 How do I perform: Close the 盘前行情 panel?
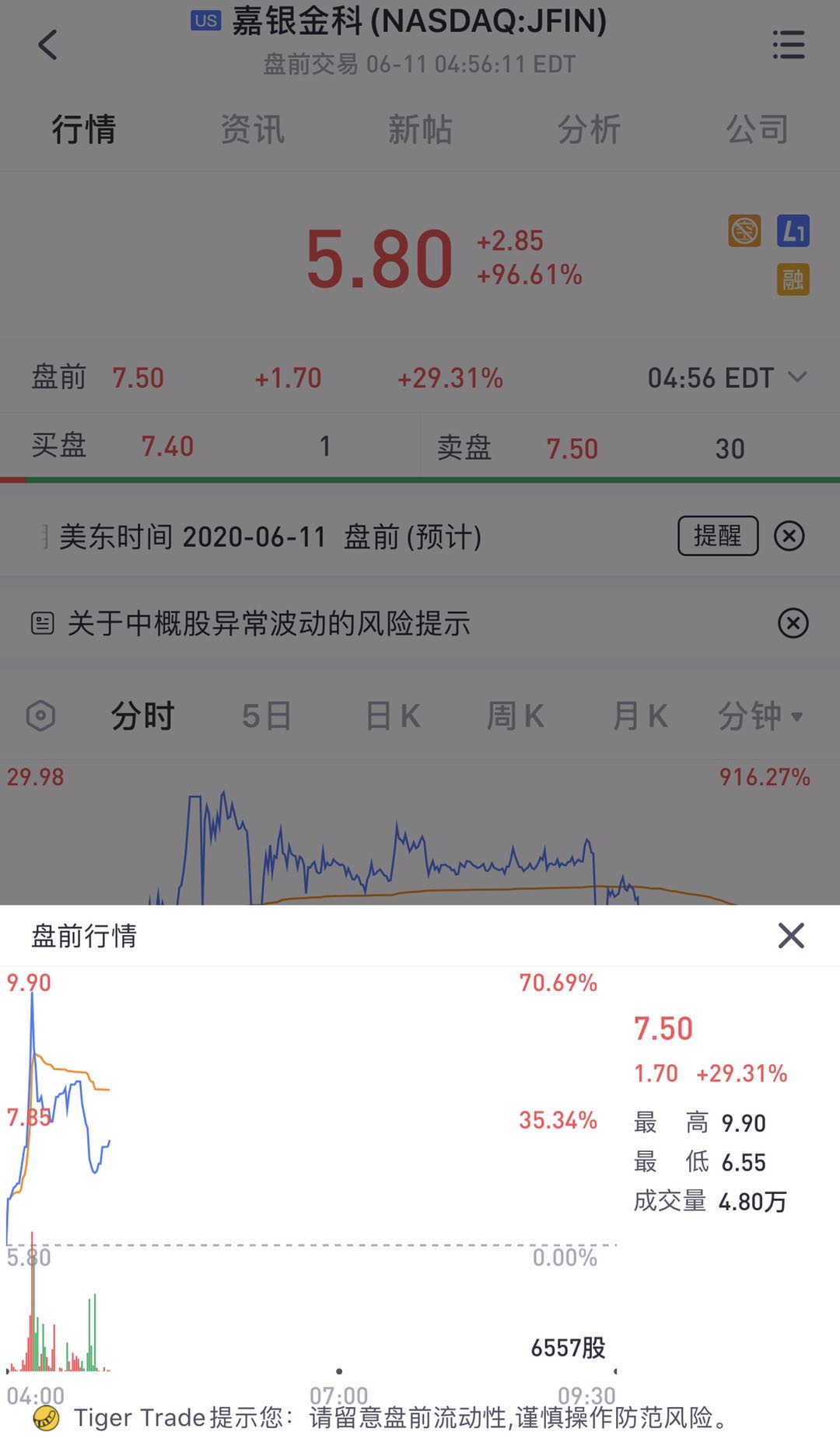coord(791,936)
